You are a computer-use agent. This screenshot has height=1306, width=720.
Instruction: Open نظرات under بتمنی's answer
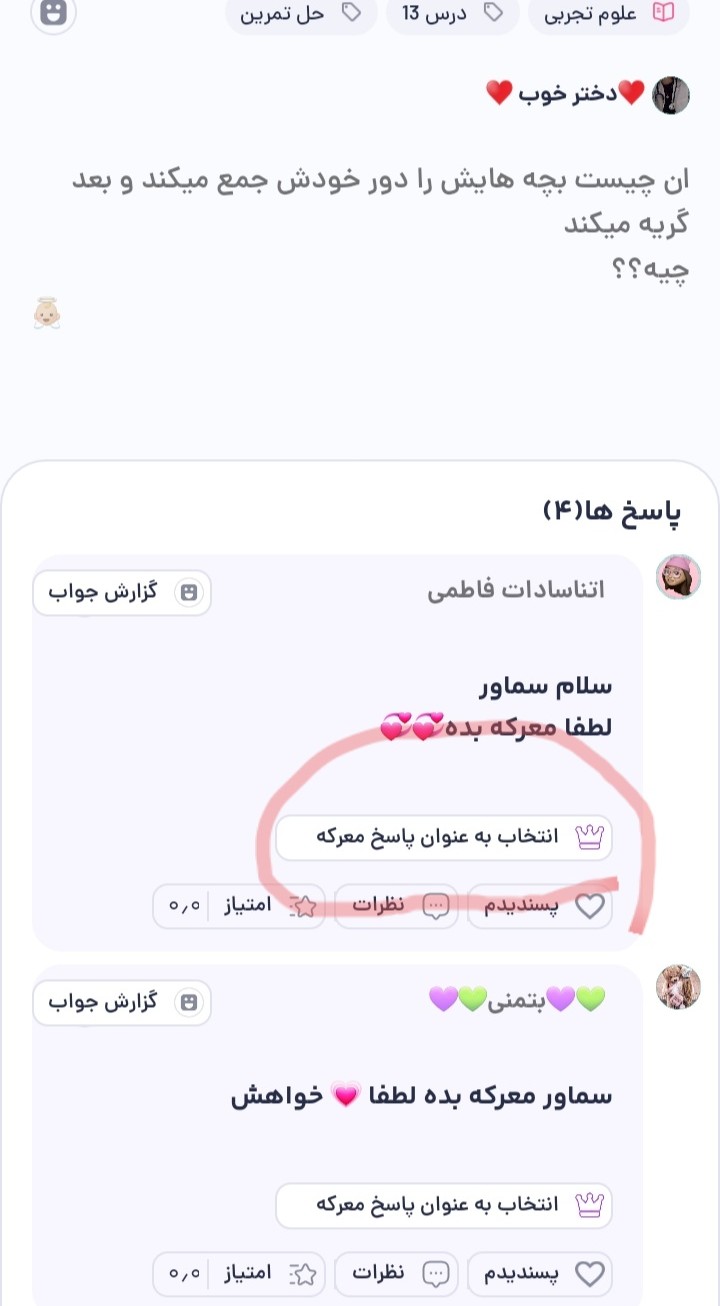396,1274
